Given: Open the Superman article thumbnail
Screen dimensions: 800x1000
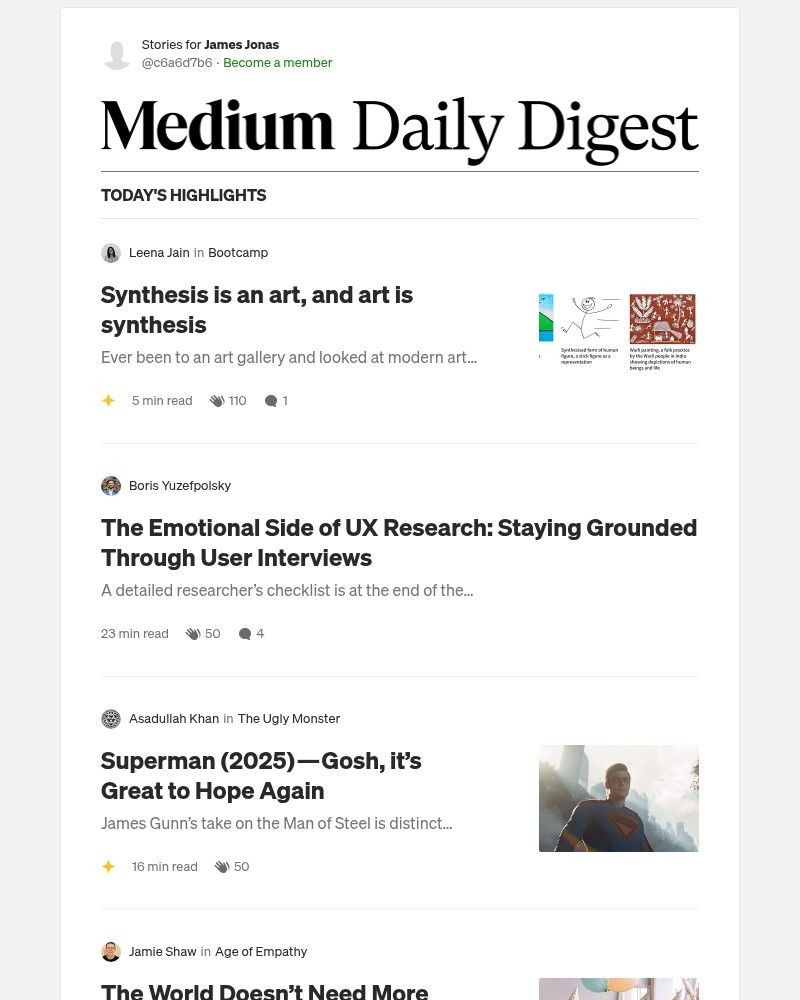Looking at the screenshot, I should click(x=618, y=798).
